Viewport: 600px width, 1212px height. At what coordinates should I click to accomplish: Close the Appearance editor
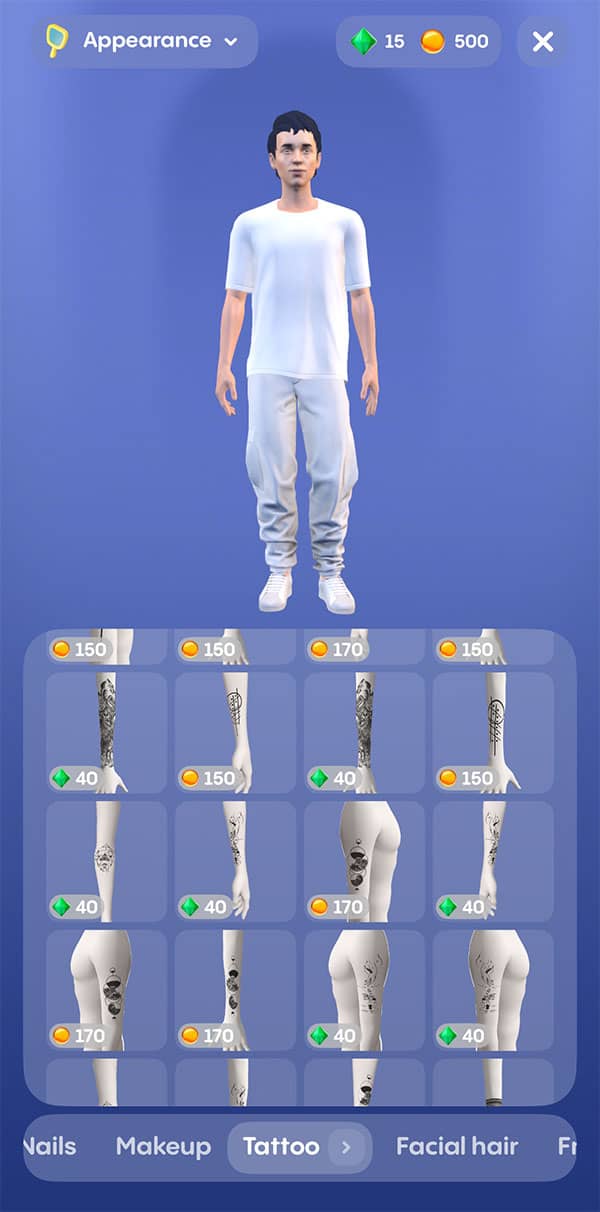pyautogui.click(x=542, y=41)
